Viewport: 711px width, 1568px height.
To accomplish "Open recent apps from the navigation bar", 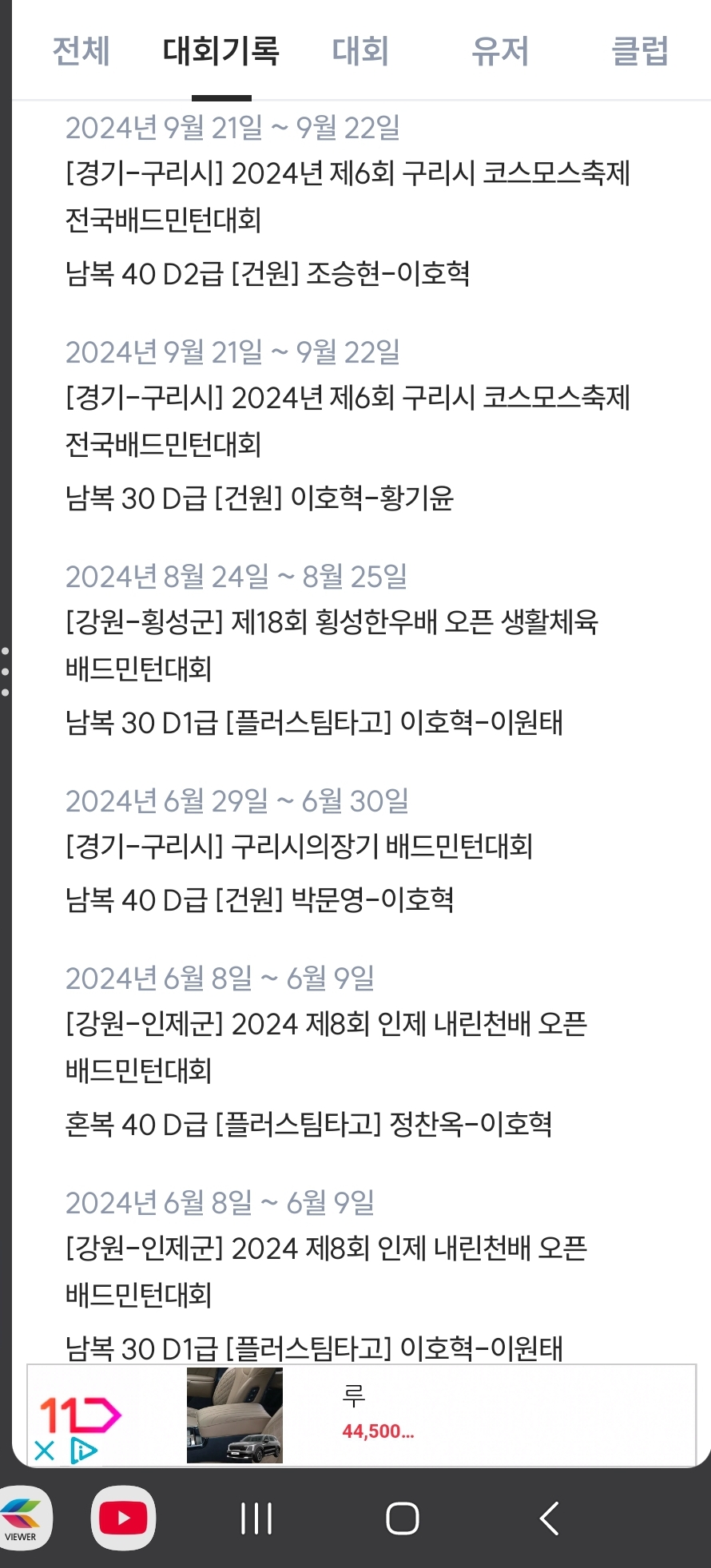I will click(256, 1518).
